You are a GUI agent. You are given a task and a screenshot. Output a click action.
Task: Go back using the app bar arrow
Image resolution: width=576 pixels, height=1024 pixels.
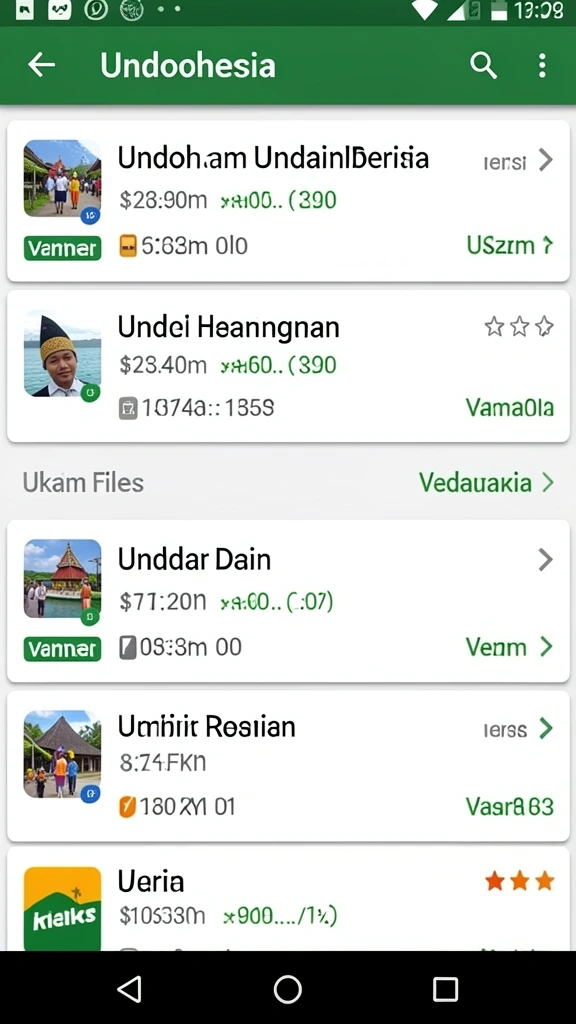coord(42,65)
